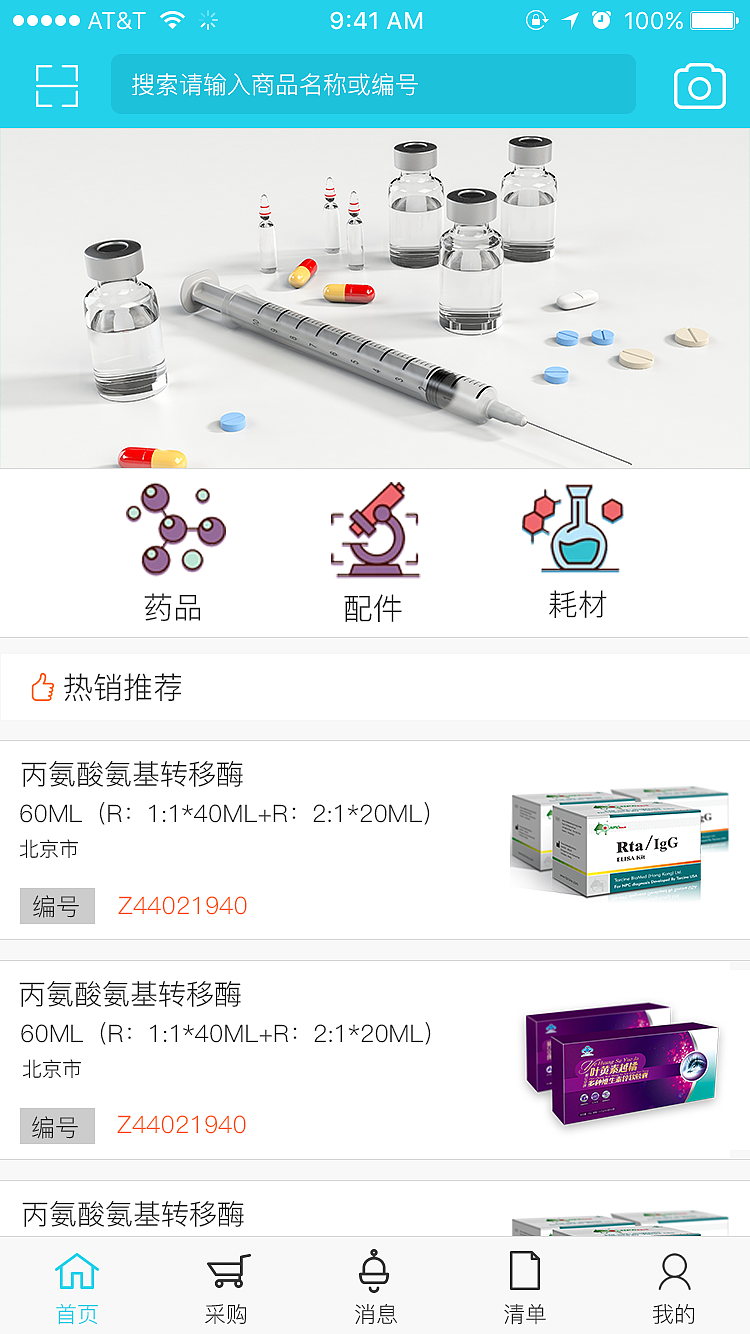
Task: Click the thumbs-up icon beside 热销推荐
Action: click(41, 687)
